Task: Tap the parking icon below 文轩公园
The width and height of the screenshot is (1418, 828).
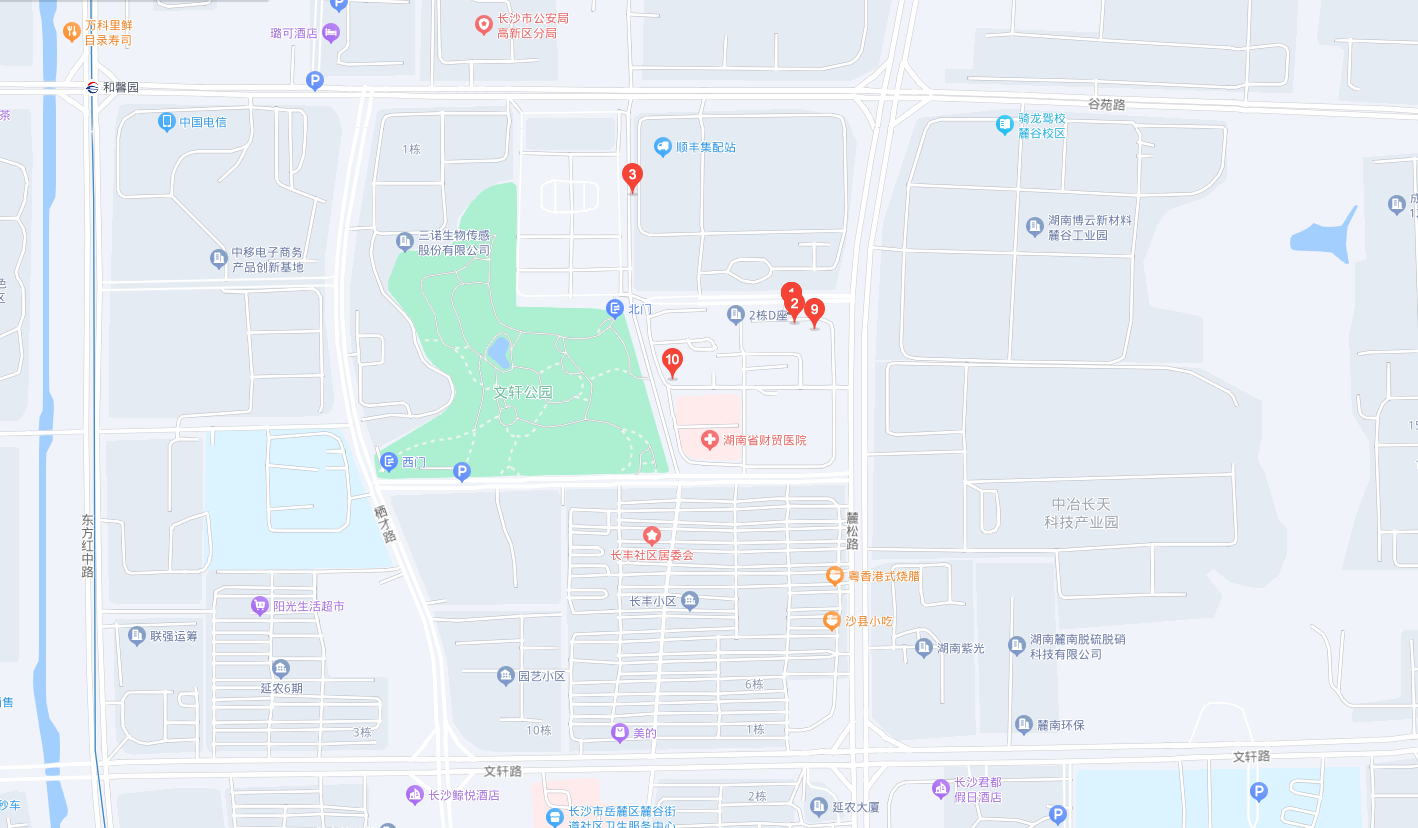Action: pyautogui.click(x=461, y=471)
